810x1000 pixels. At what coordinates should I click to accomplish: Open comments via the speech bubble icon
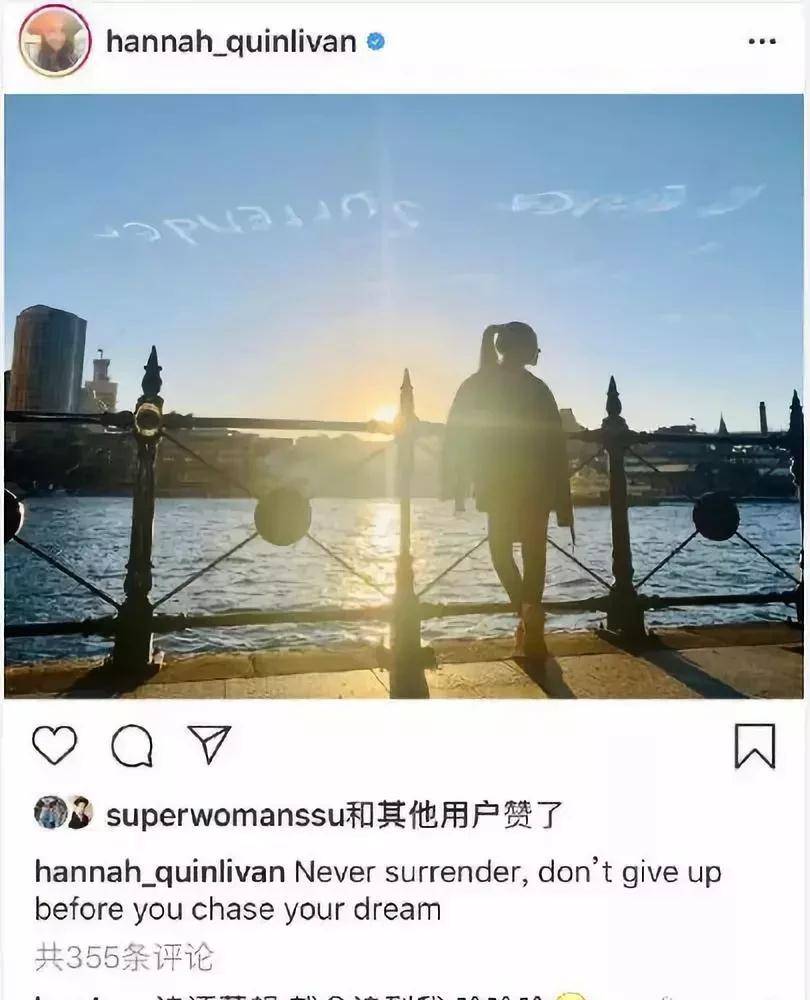(x=132, y=746)
